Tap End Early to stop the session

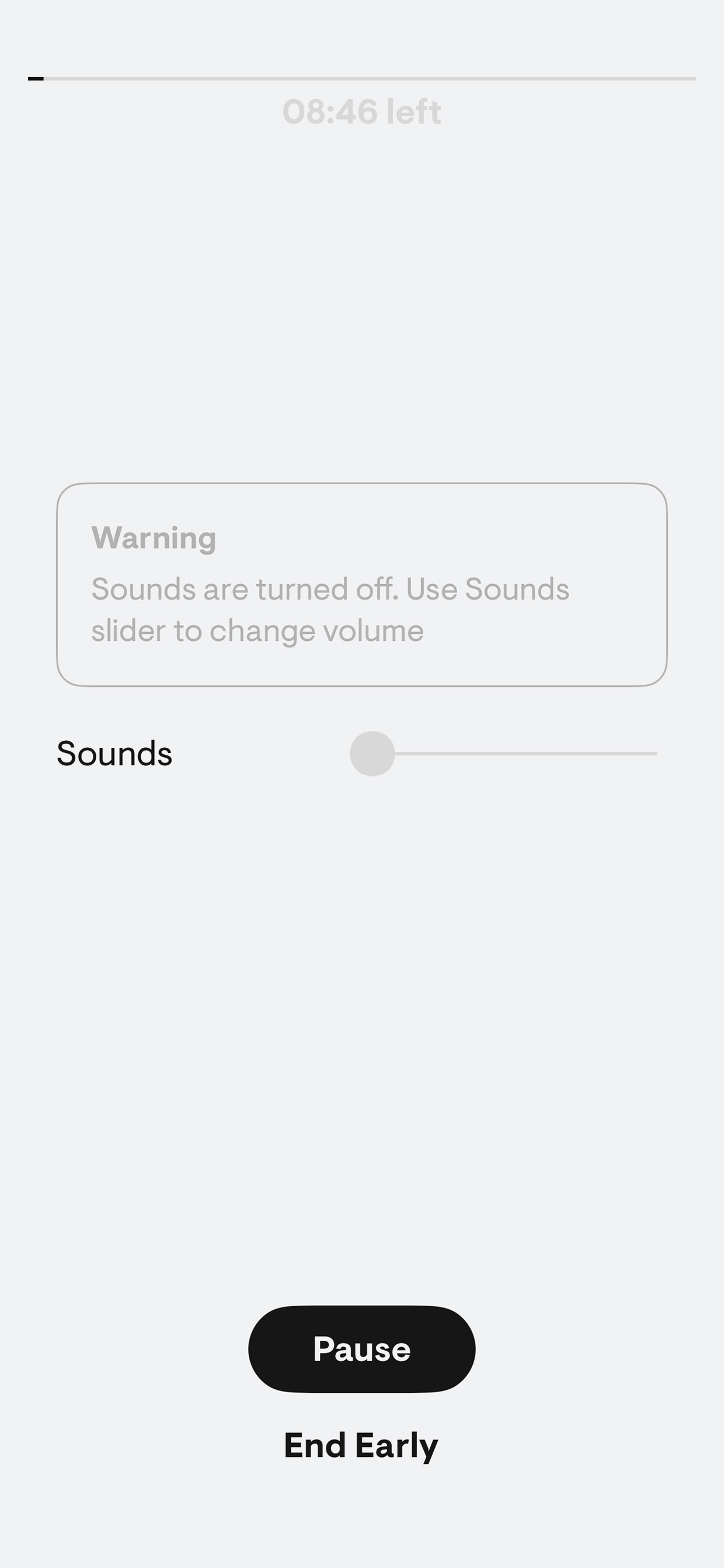(x=361, y=1446)
